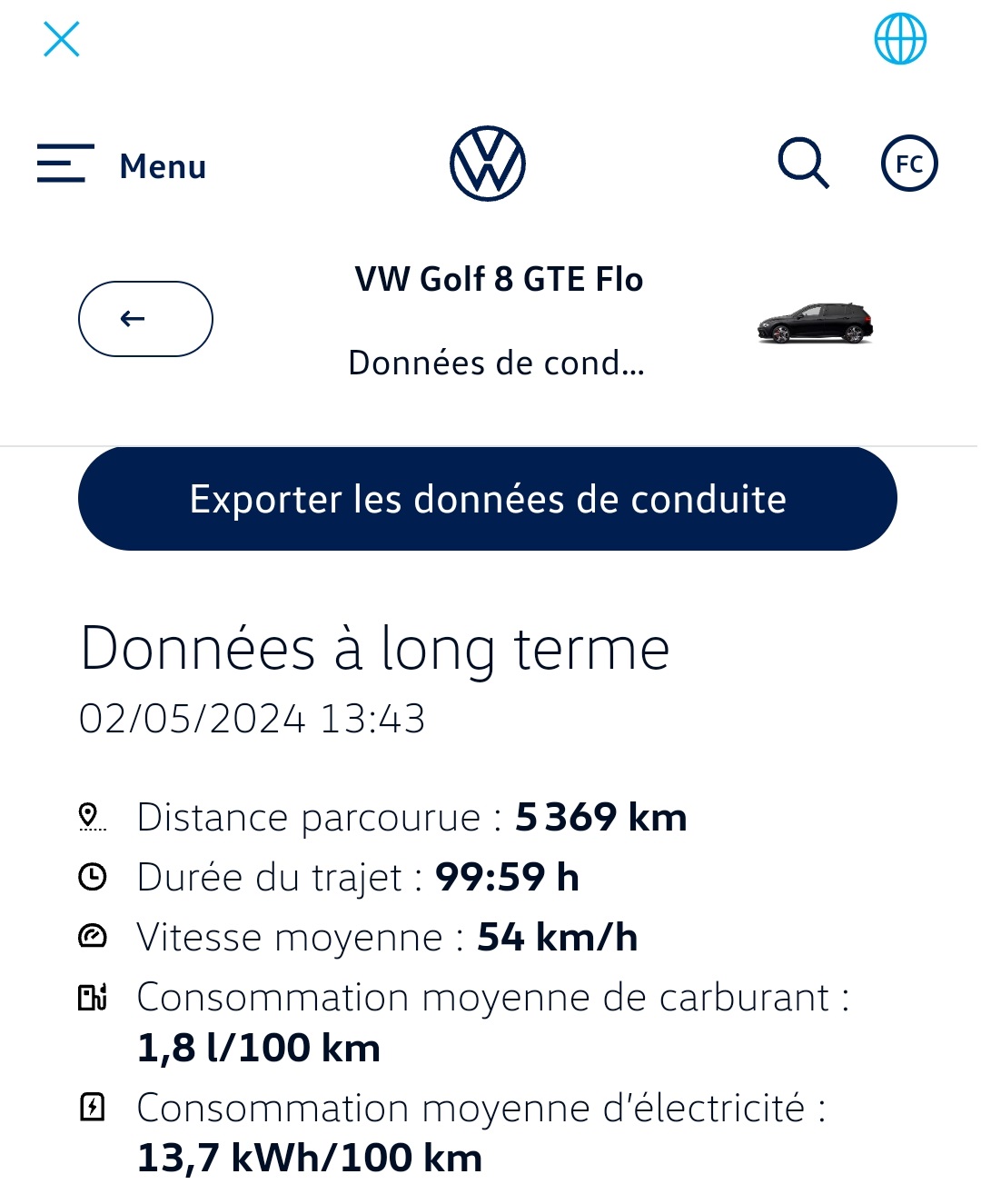Go back with the arrow button
The width and height of the screenshot is (981, 1204).
[x=145, y=319]
